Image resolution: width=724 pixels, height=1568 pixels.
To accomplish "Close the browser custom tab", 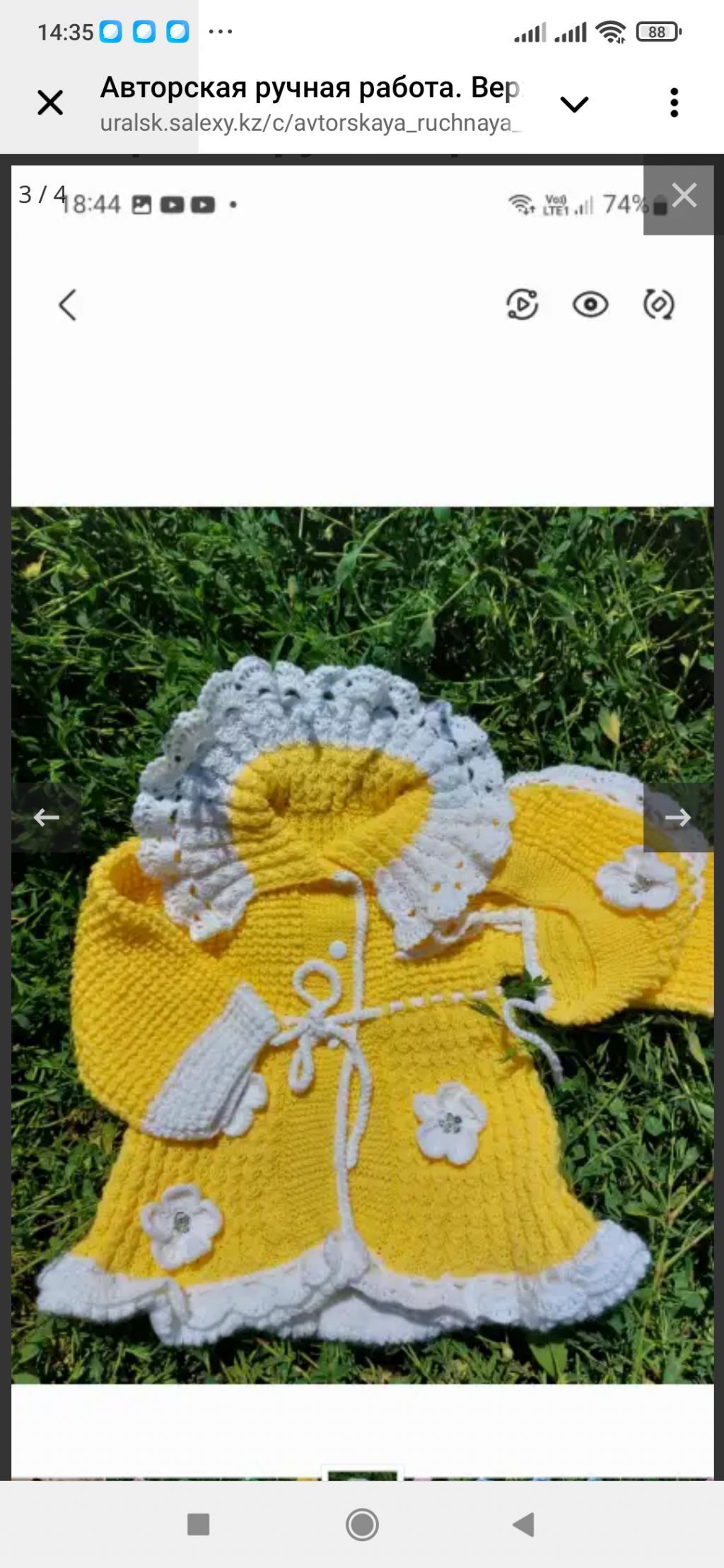I will [50, 103].
